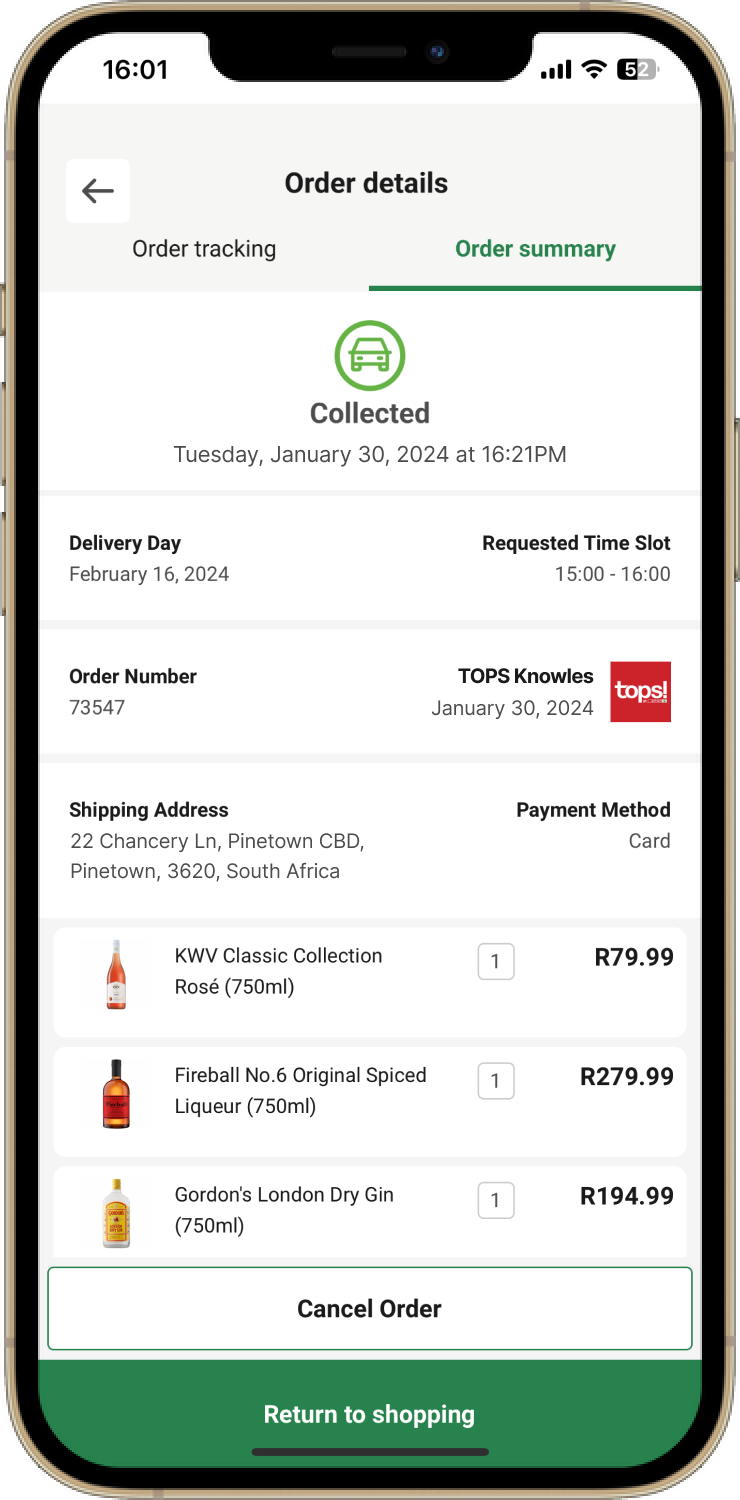The width and height of the screenshot is (740, 1500).
Task: Adjust quantity for KWV Classic Collection Rosé
Action: [x=496, y=961]
